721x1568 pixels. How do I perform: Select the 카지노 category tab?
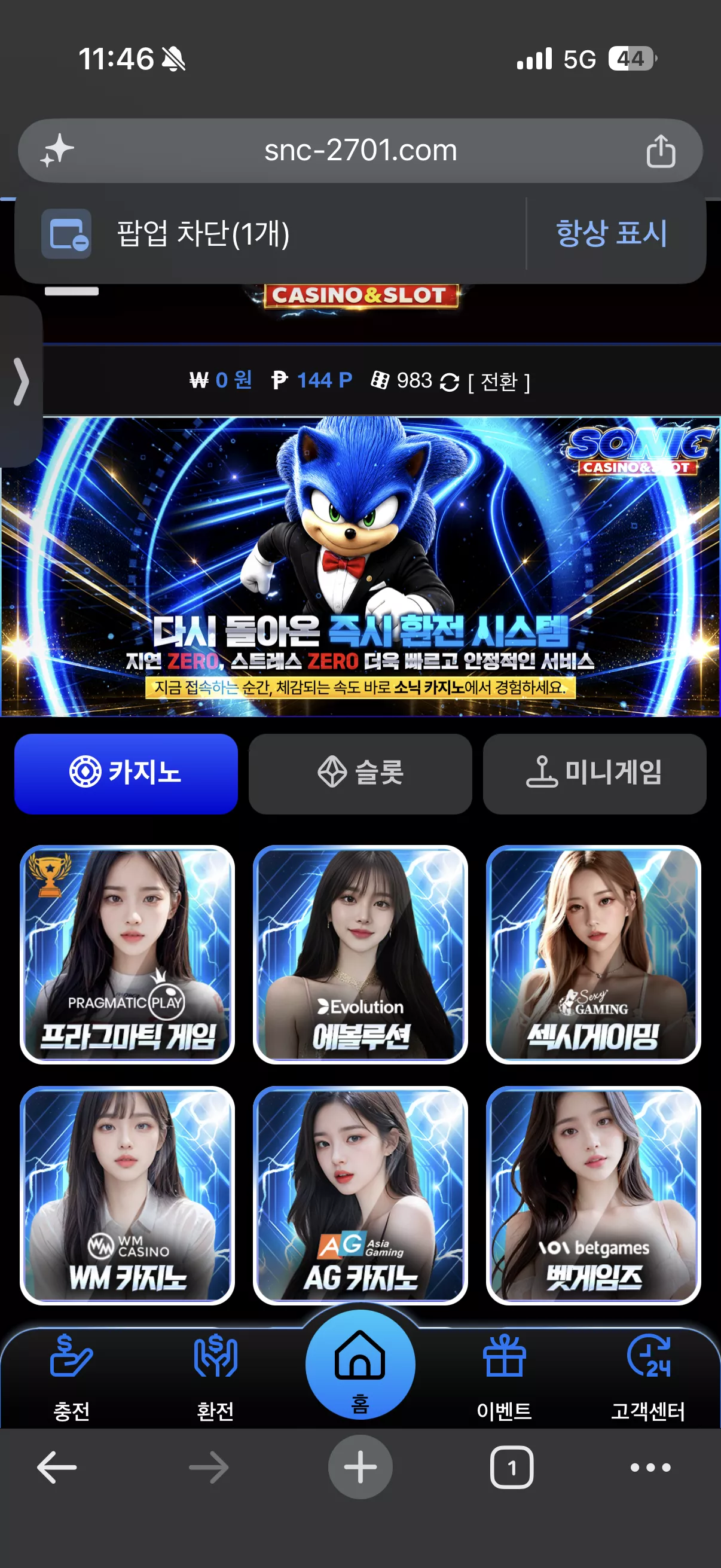[126, 773]
